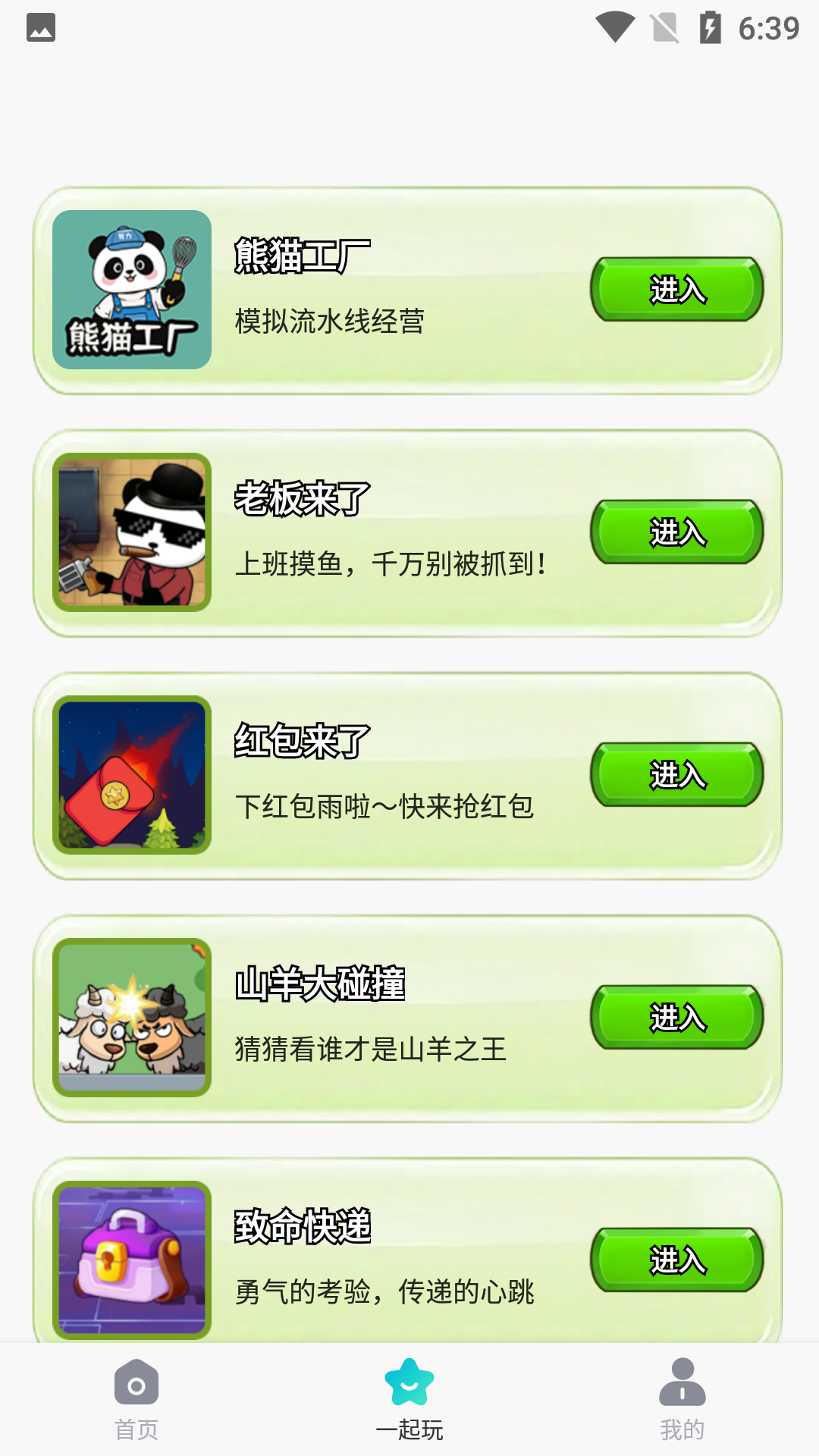The height and width of the screenshot is (1456, 819).
Task: Enter the 熊猫工厂 game
Action: pyautogui.click(x=676, y=289)
